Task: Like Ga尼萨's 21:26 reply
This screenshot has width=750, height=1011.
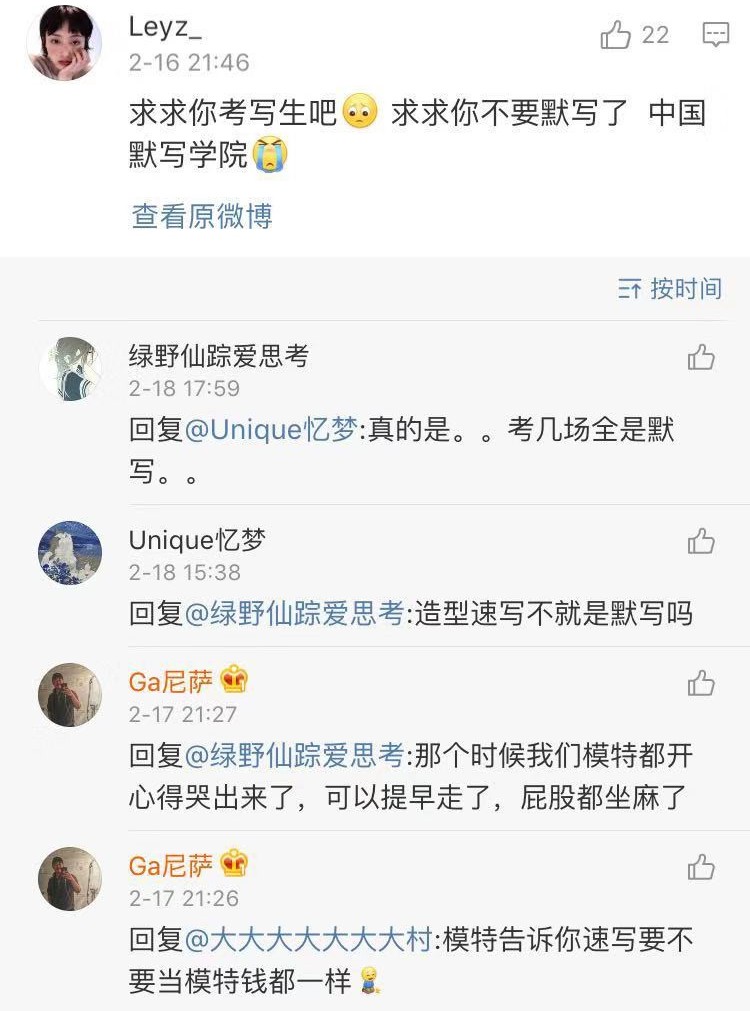Action: coord(701,867)
